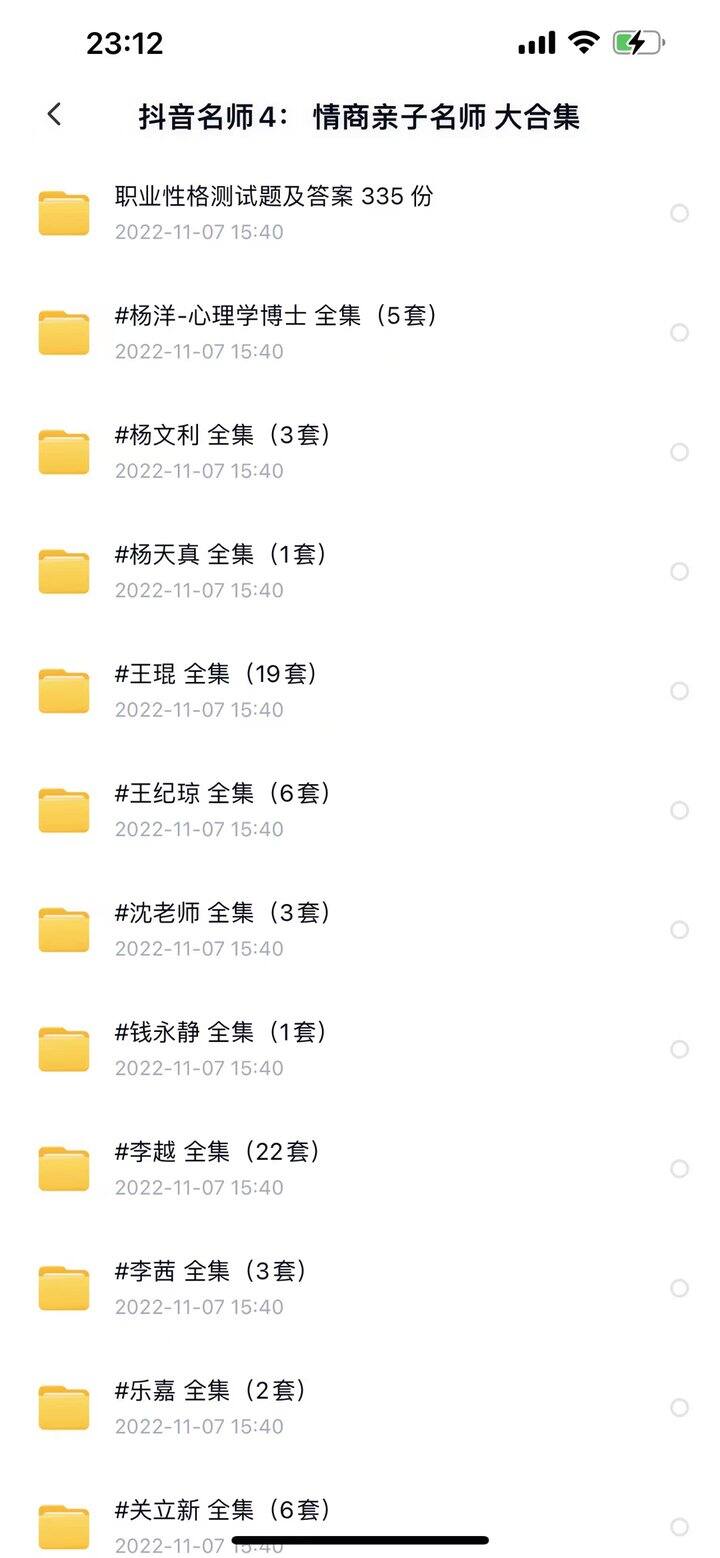Mark the #王琨 全集 folder as selected
Viewport: 720px width, 1558px height.
pos(679,691)
